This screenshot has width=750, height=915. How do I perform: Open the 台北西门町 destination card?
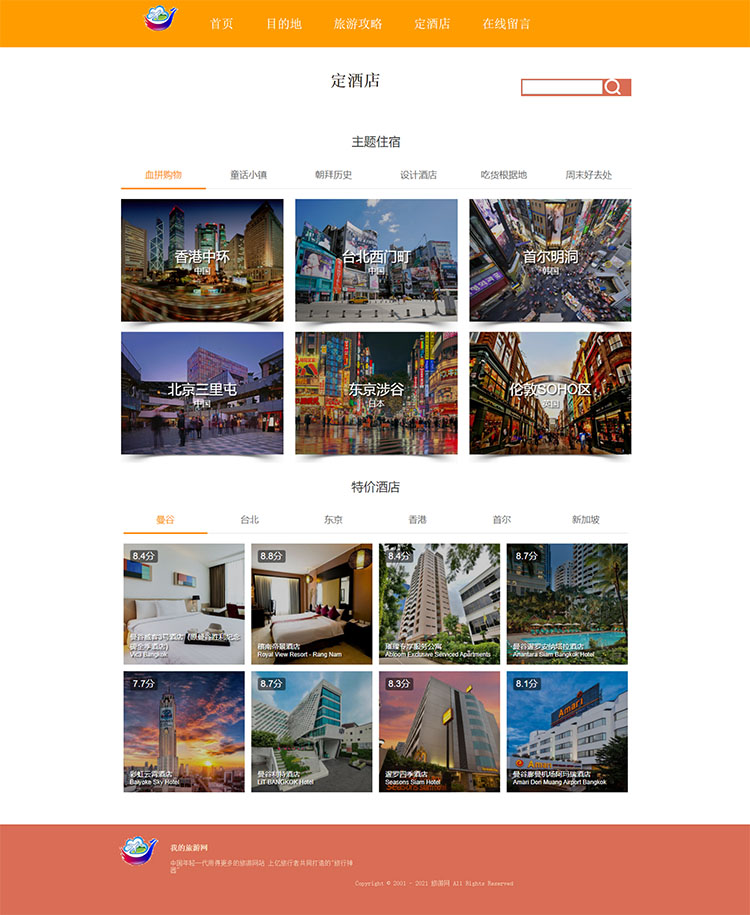point(376,260)
